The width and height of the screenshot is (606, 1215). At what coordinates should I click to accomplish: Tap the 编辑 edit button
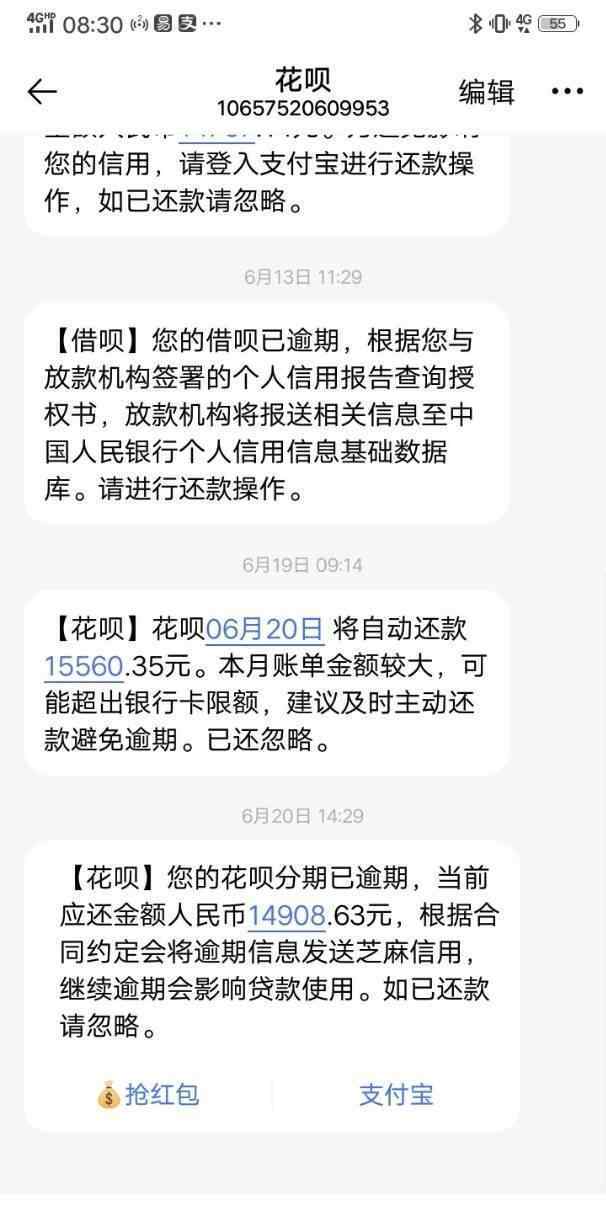coord(486,92)
